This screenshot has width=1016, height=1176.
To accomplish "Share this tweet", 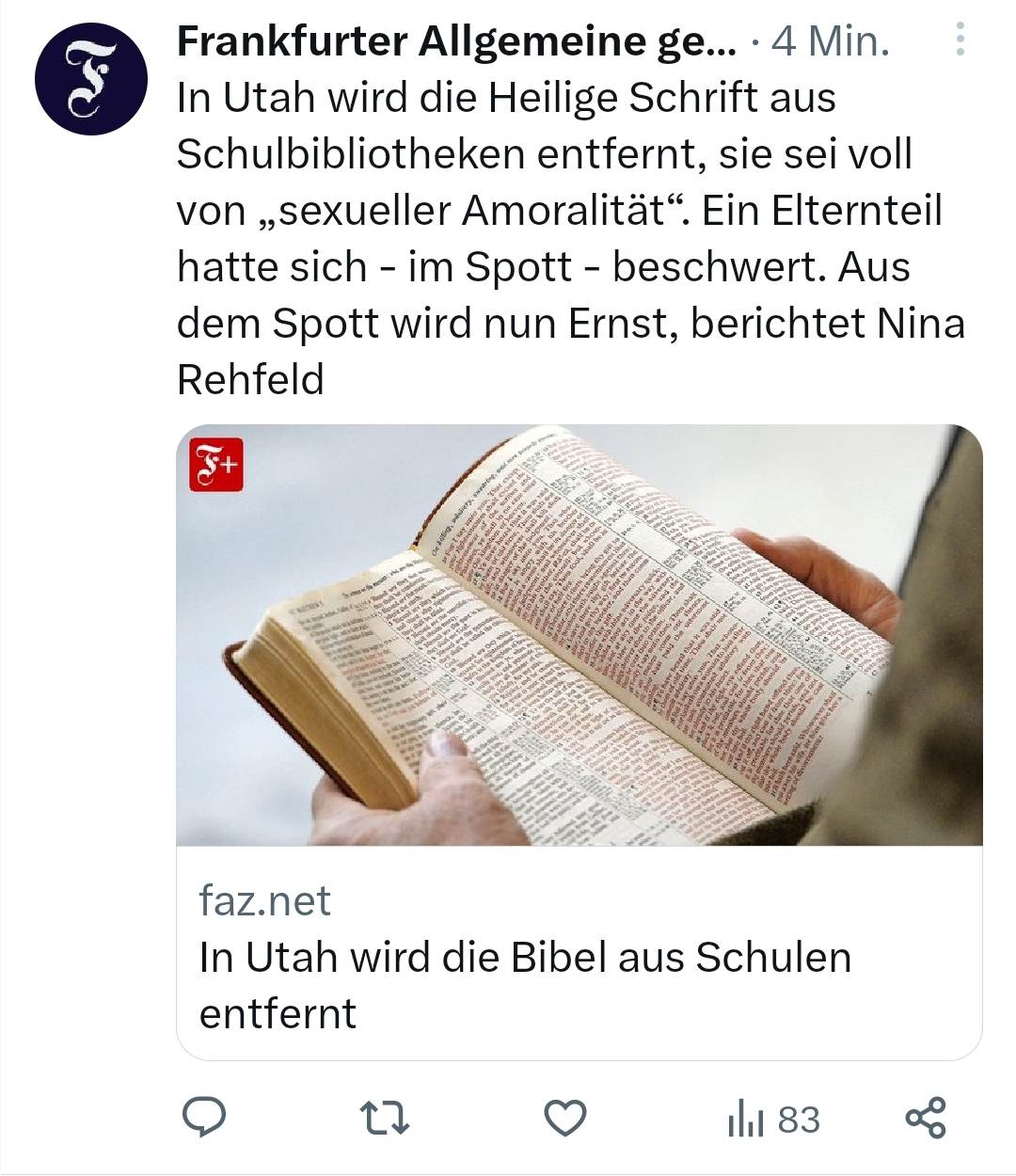I will pyautogui.click(x=925, y=1118).
